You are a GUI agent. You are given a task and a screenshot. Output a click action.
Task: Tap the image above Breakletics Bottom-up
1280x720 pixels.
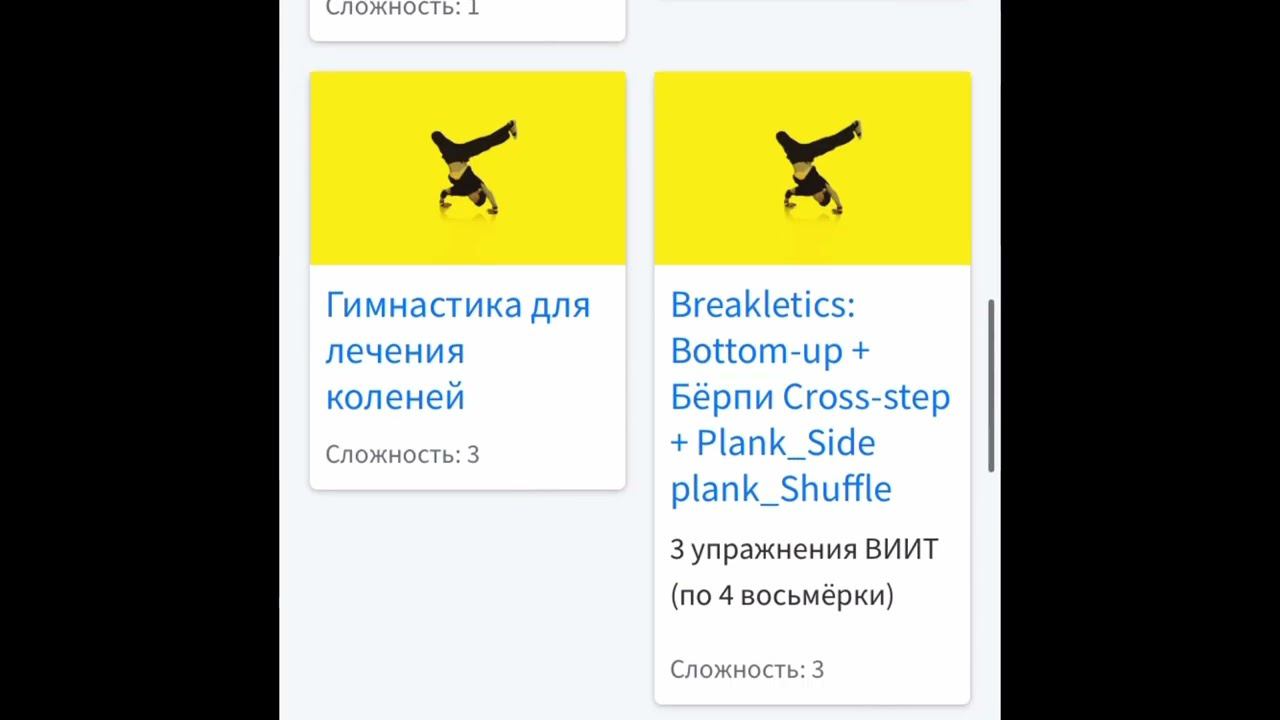(812, 168)
